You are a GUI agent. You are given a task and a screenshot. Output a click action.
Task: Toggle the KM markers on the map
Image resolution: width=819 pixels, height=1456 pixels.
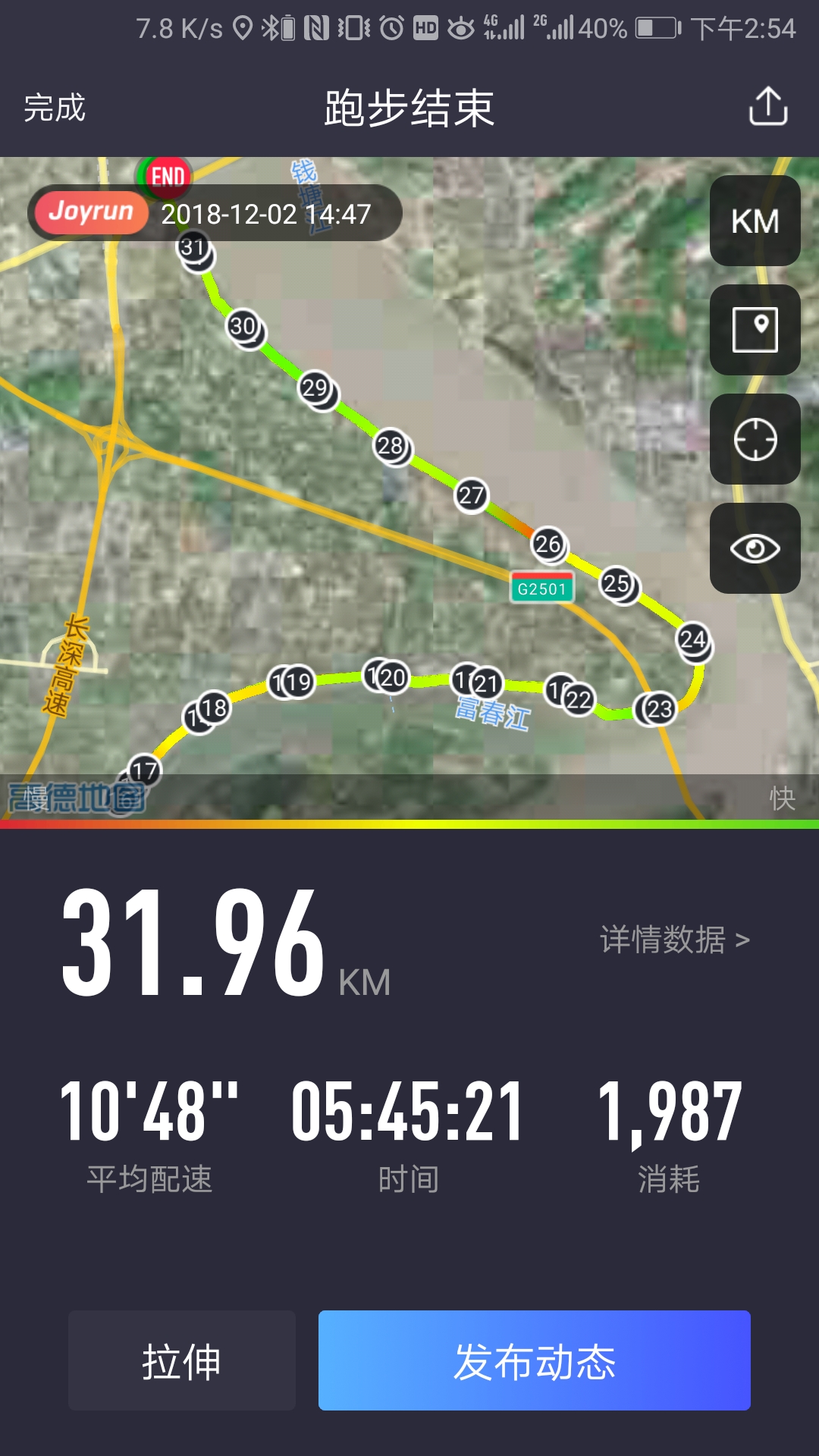coord(755,221)
